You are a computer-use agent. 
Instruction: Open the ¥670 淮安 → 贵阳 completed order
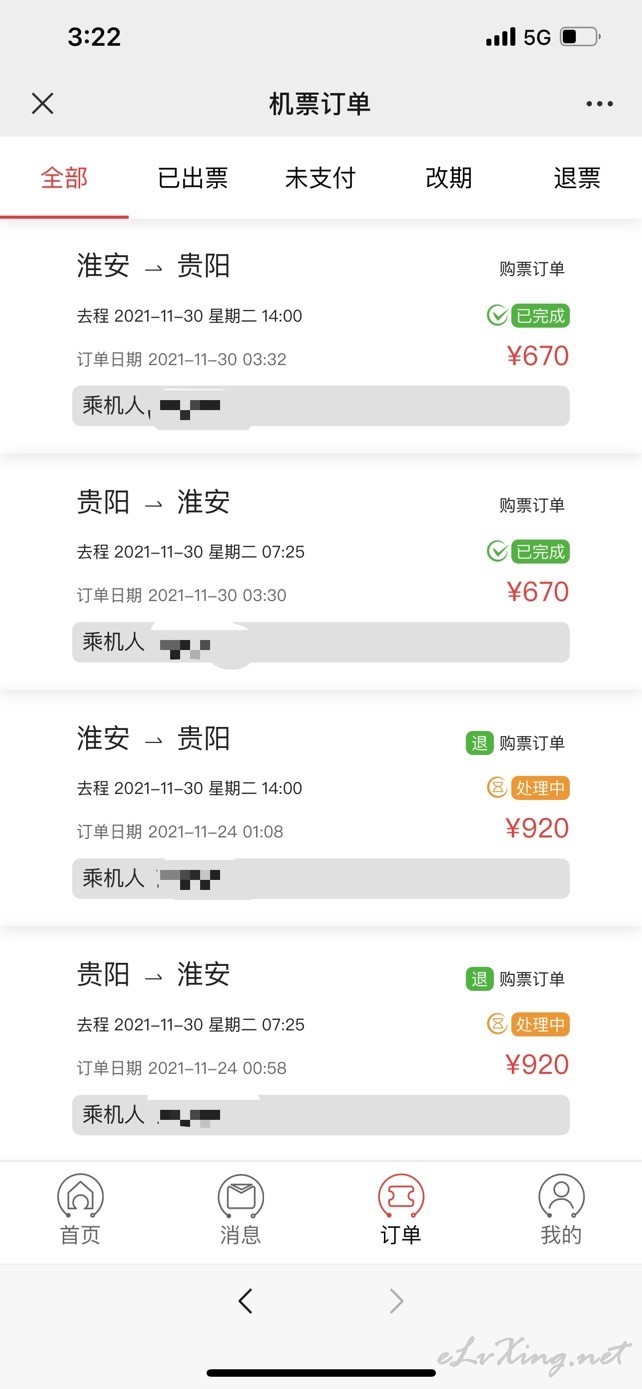[x=321, y=337]
